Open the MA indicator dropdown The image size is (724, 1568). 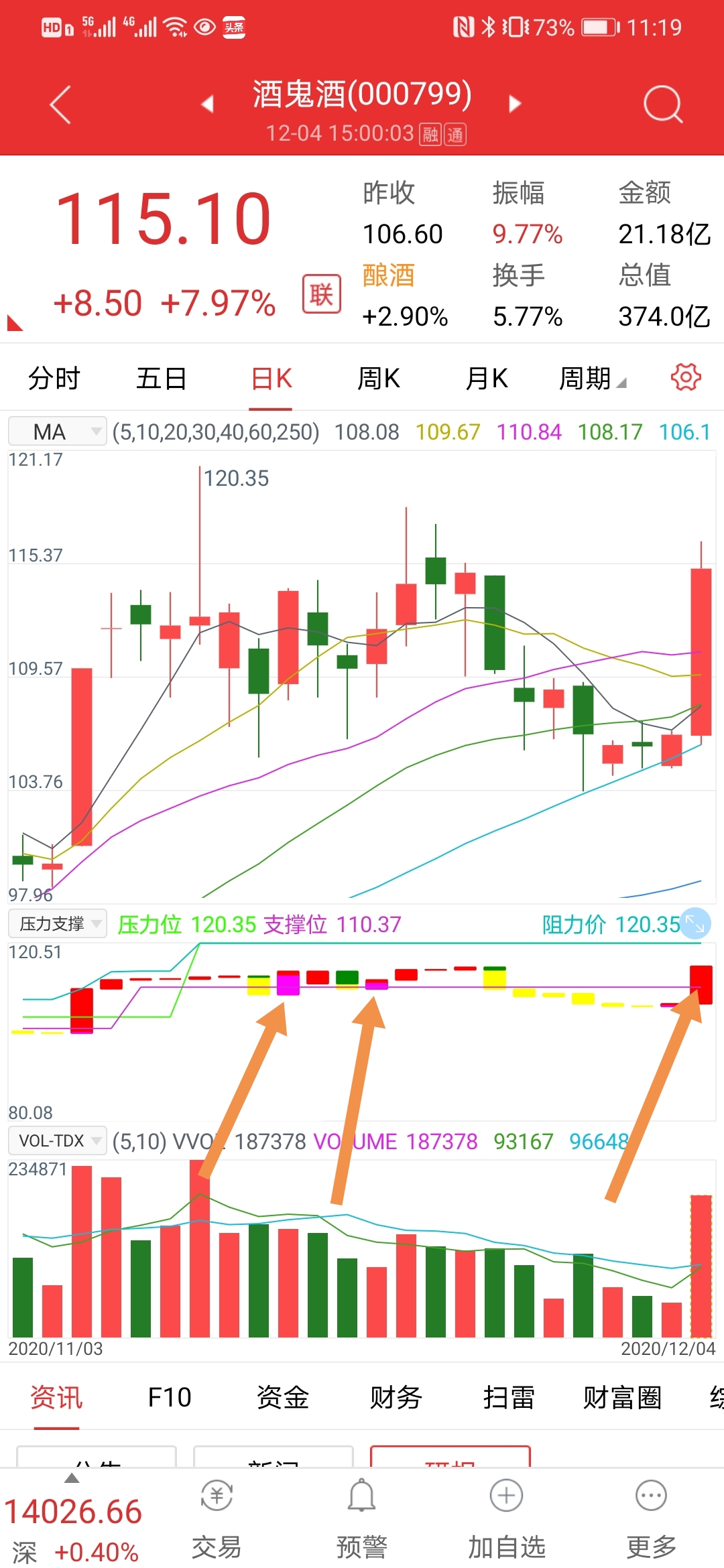pos(58,432)
